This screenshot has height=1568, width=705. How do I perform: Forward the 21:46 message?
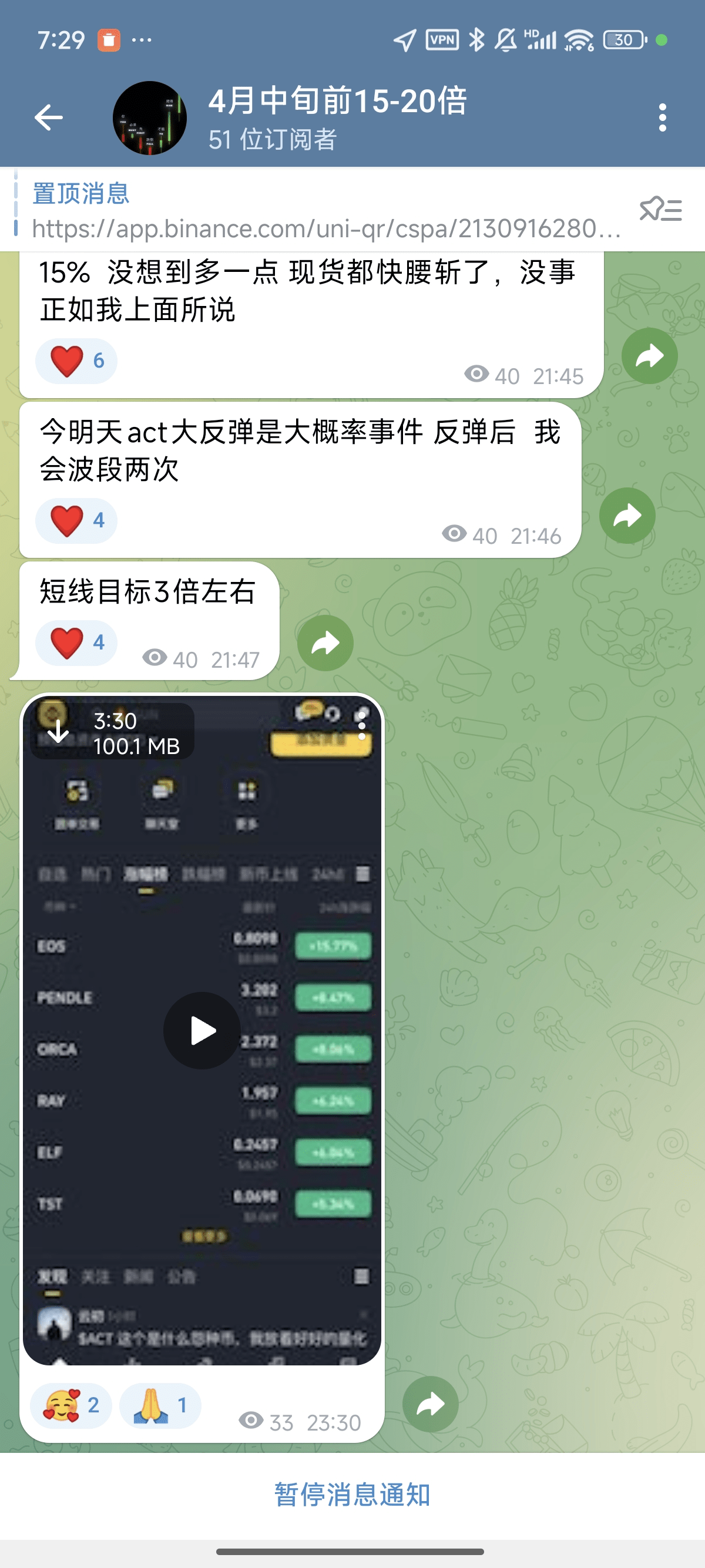627,516
